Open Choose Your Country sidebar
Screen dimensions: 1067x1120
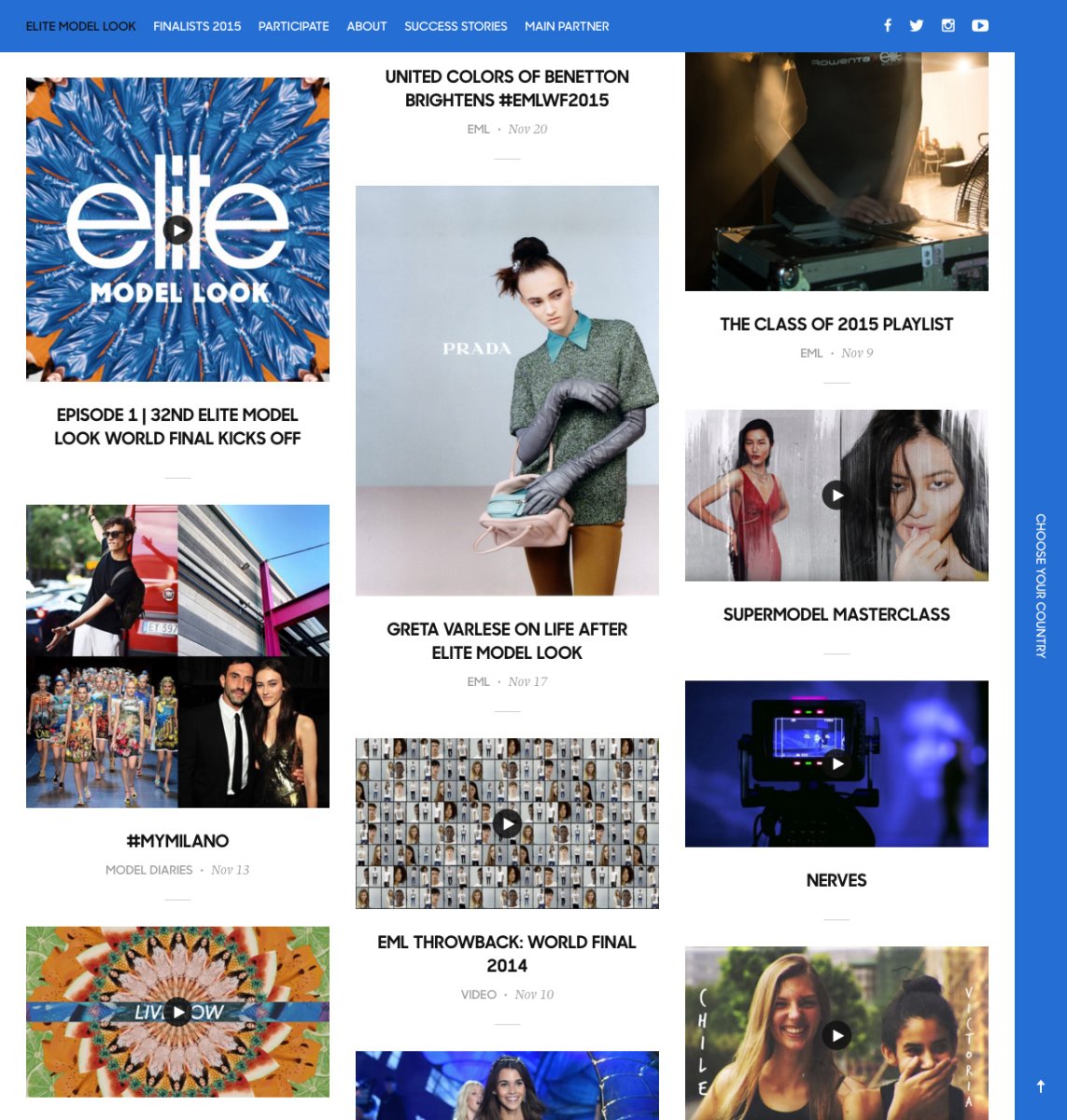pos(1040,585)
